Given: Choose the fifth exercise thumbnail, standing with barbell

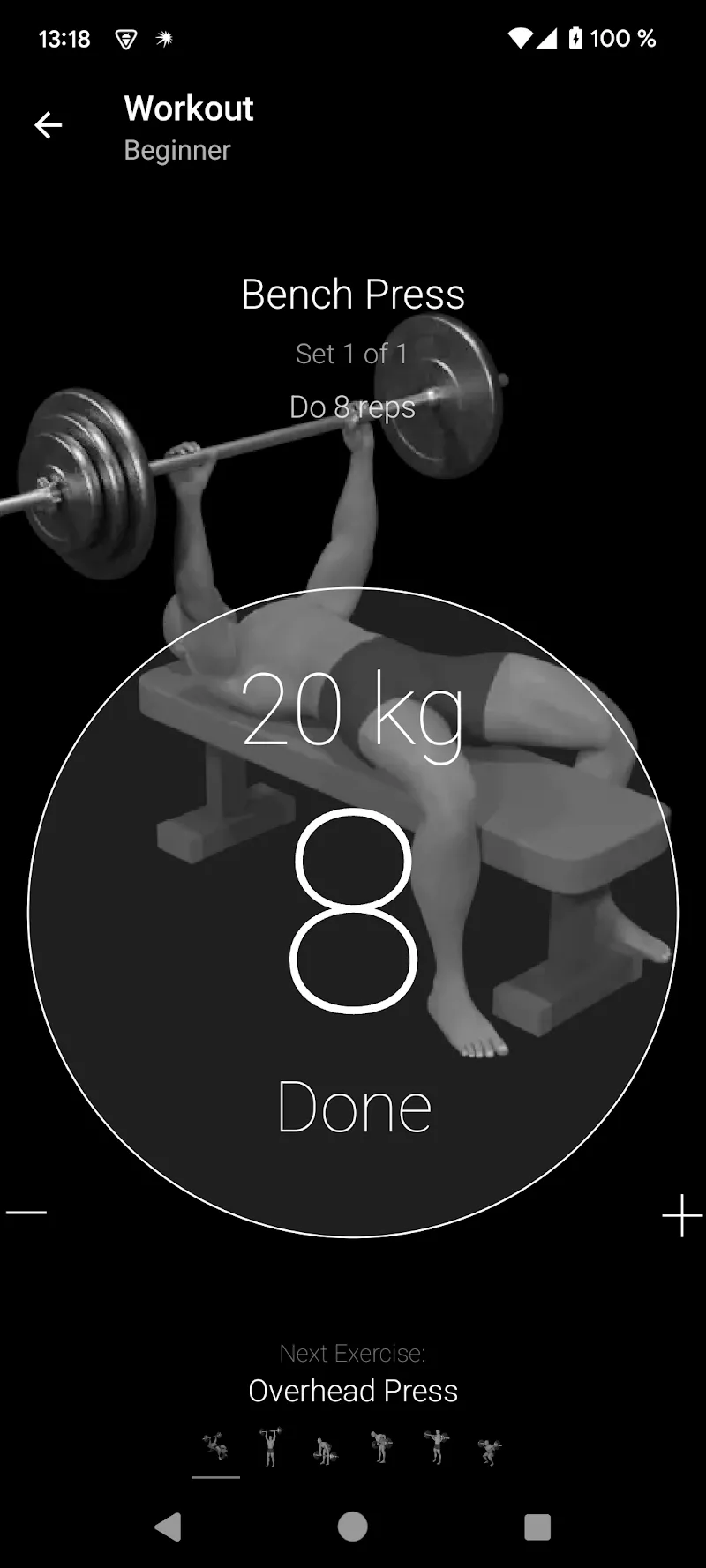Looking at the screenshot, I should (x=436, y=1447).
